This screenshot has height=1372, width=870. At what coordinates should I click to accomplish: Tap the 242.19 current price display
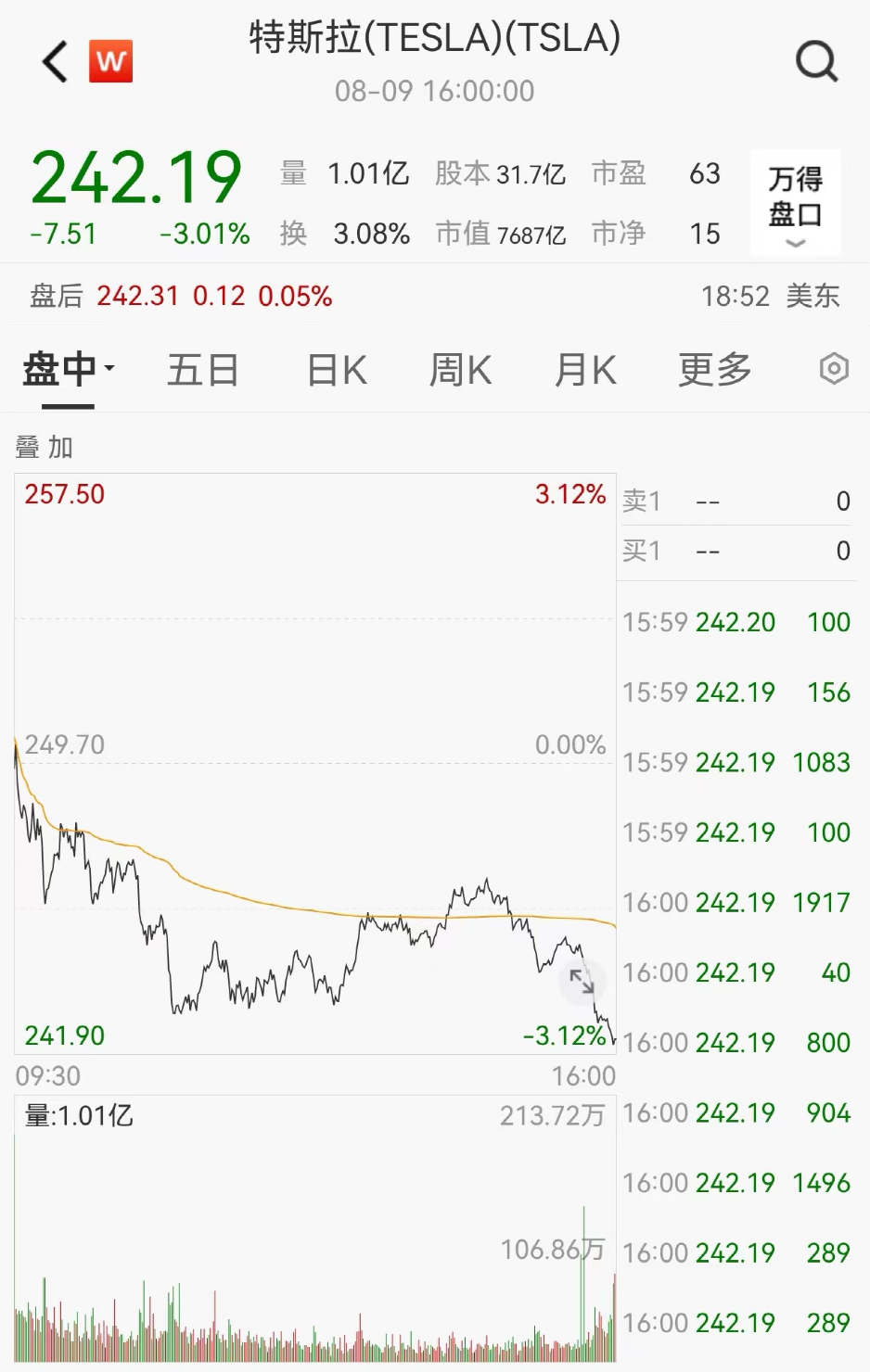click(135, 176)
